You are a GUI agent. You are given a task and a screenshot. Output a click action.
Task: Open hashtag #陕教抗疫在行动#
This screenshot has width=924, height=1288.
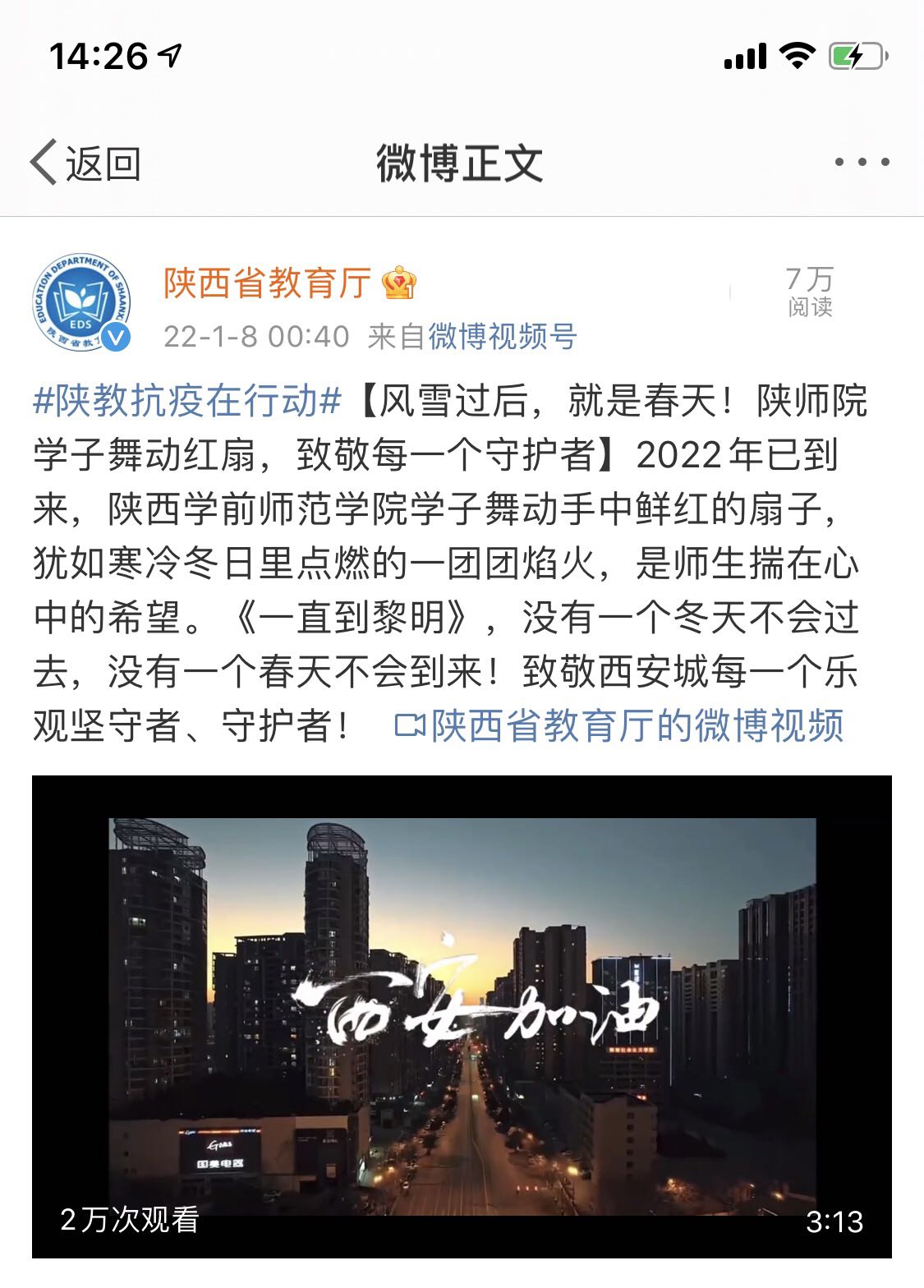[187, 401]
